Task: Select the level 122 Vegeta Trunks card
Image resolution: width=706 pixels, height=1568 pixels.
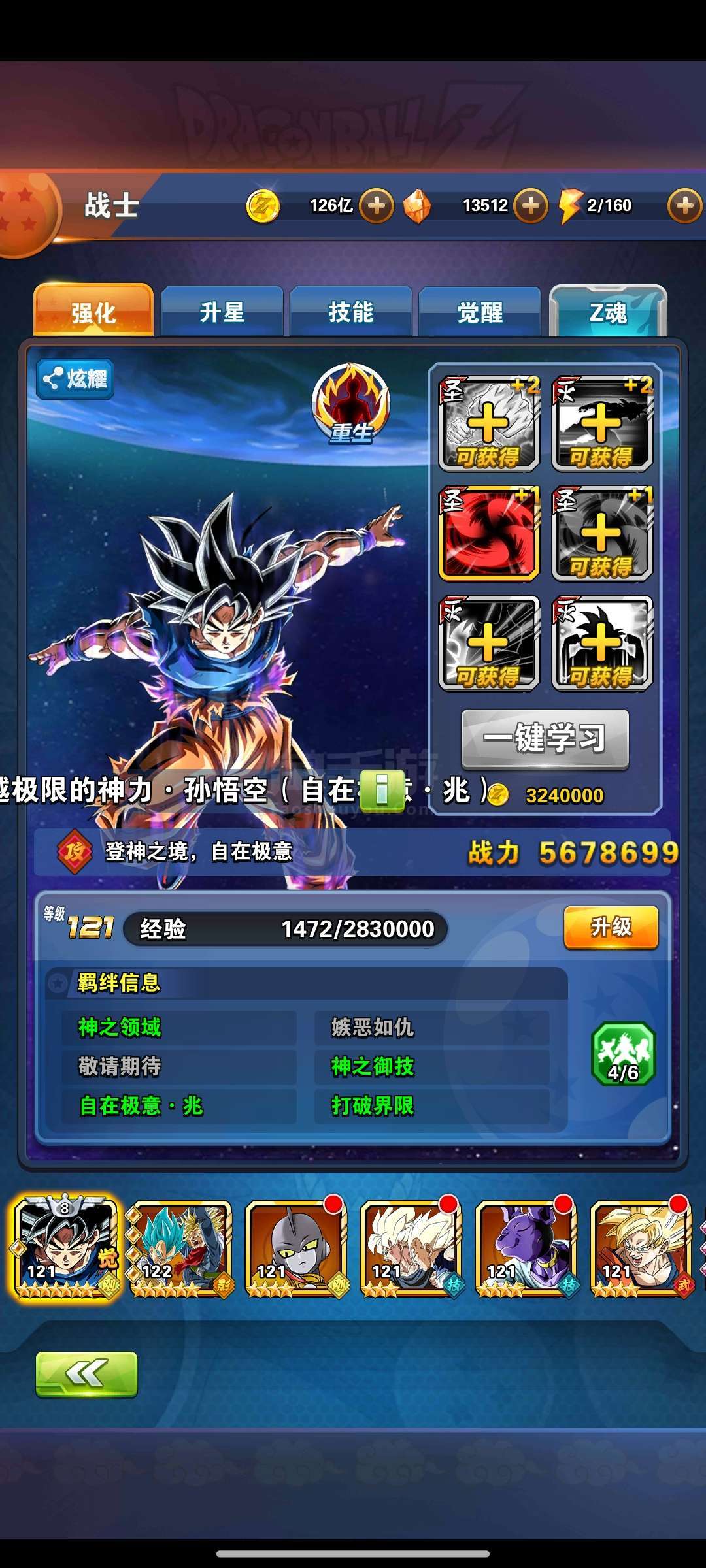Action: (179, 1249)
